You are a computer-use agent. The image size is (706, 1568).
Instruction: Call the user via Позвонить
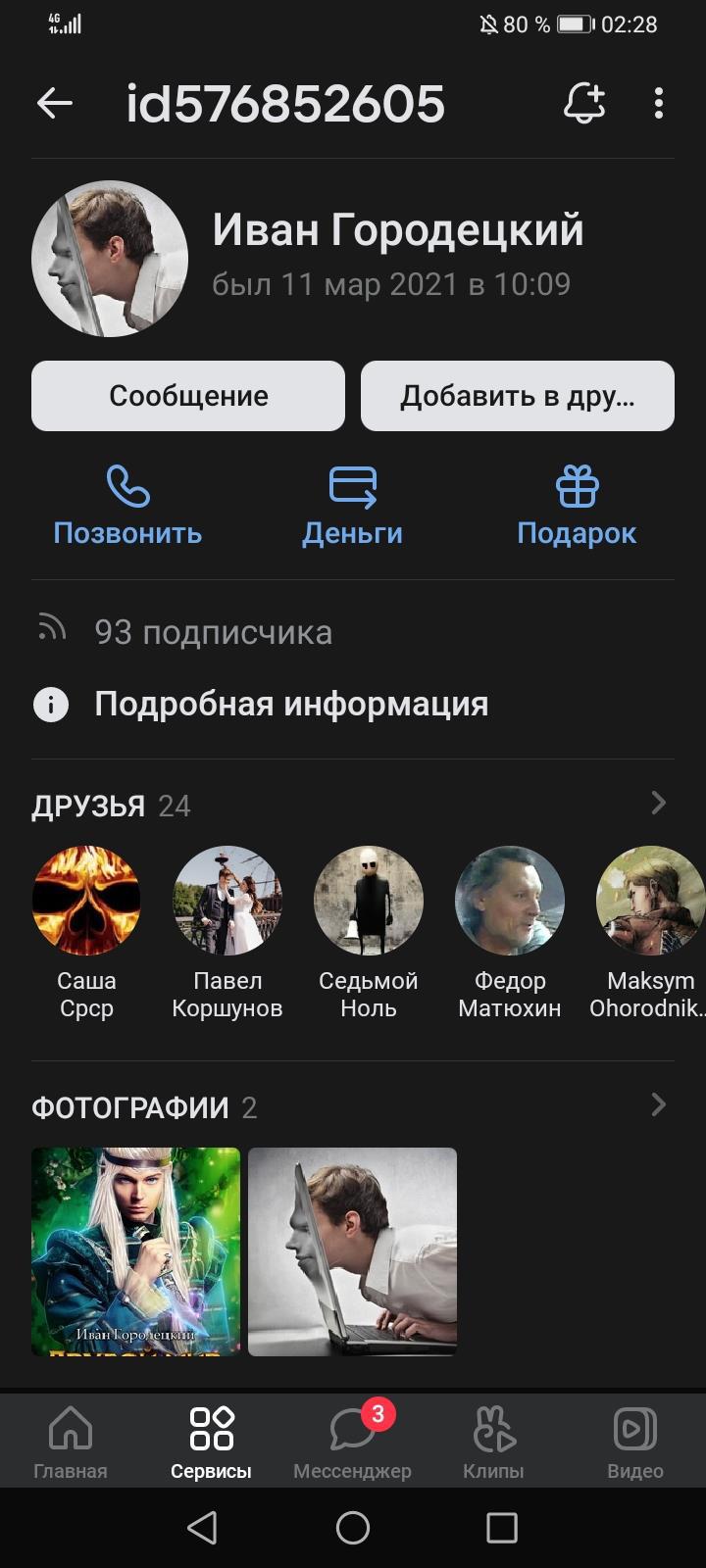pyautogui.click(x=127, y=507)
